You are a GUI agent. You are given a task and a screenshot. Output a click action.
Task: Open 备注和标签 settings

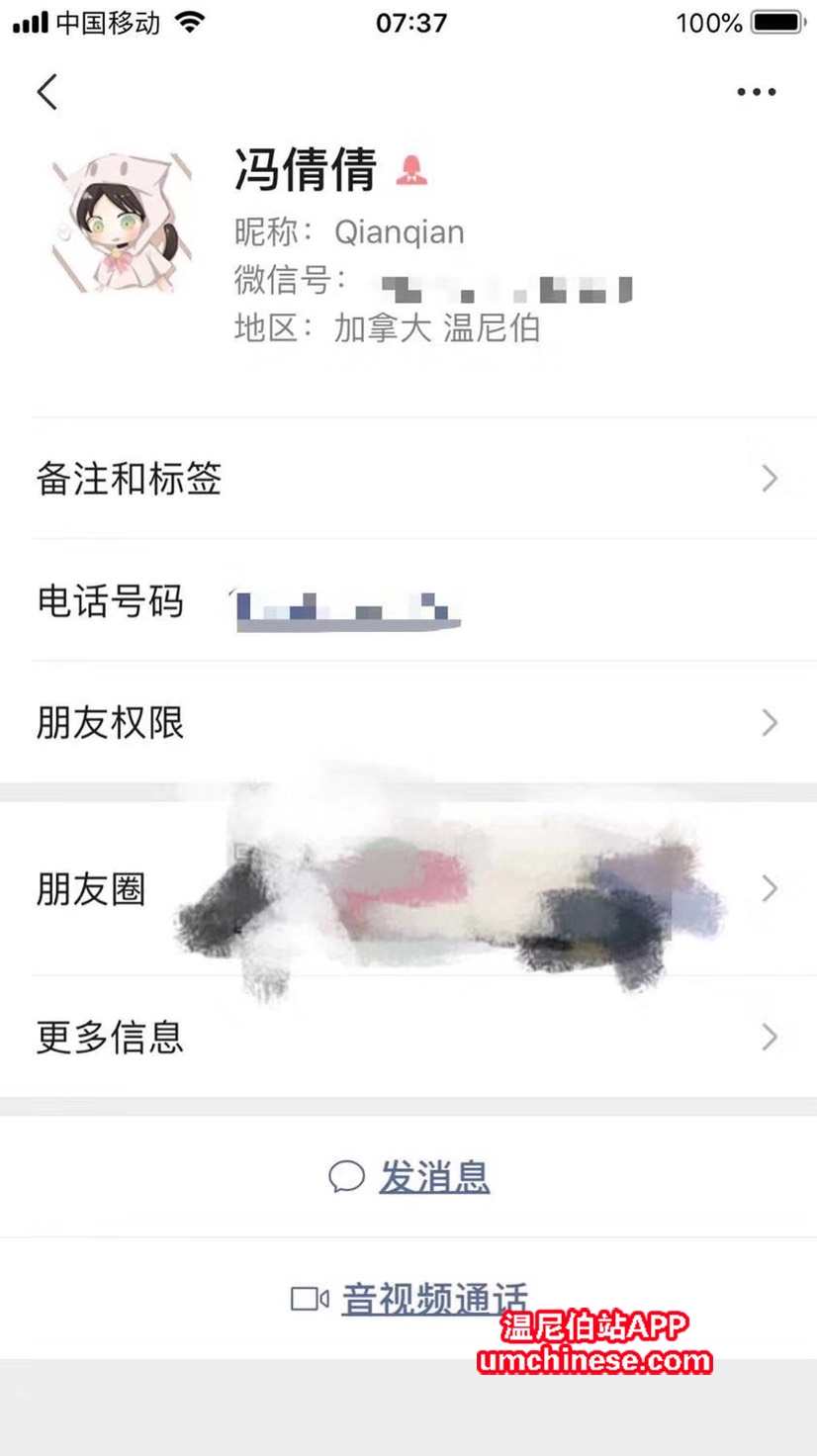[408, 479]
